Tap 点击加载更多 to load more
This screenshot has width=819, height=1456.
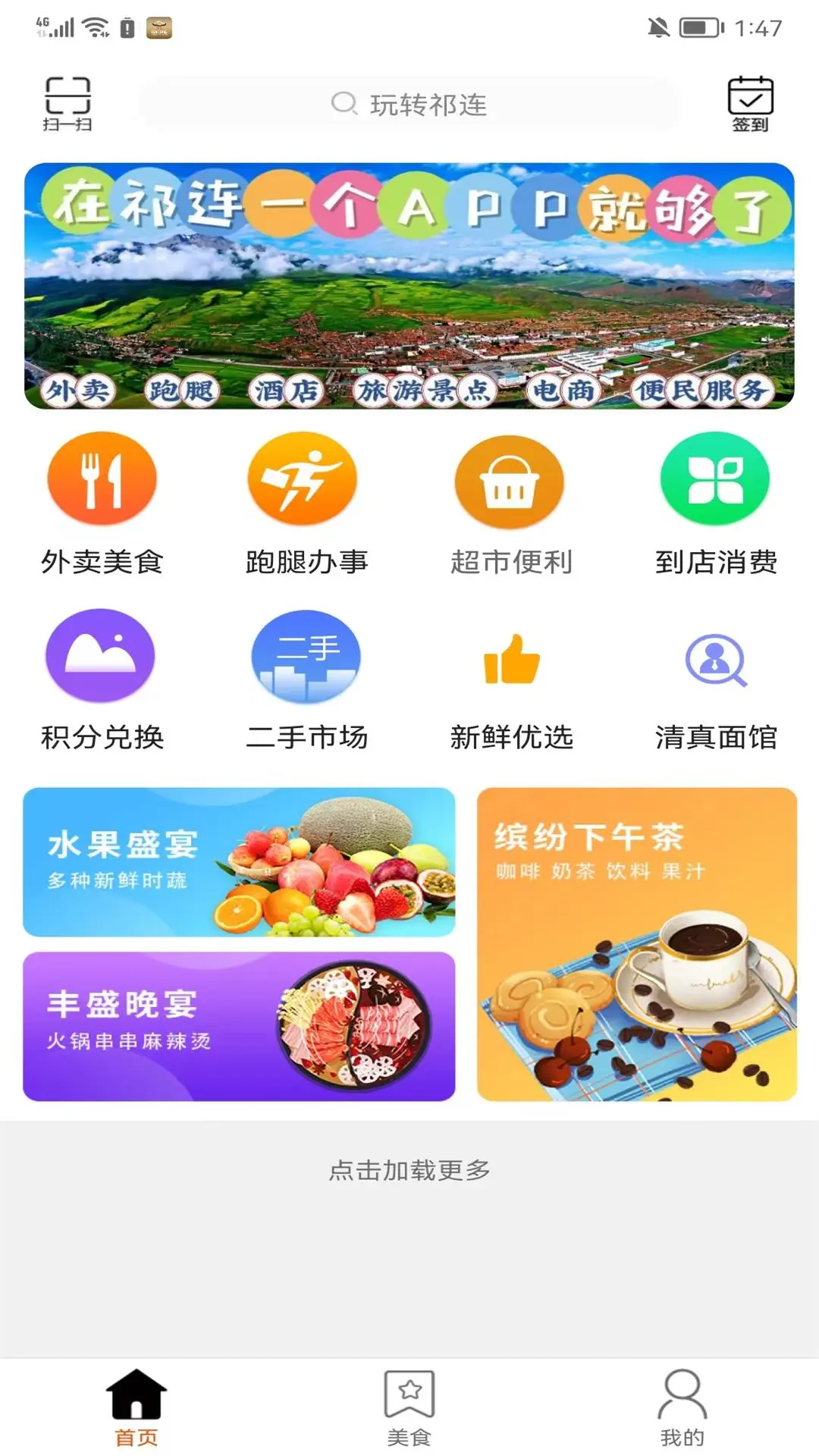[x=409, y=1170]
